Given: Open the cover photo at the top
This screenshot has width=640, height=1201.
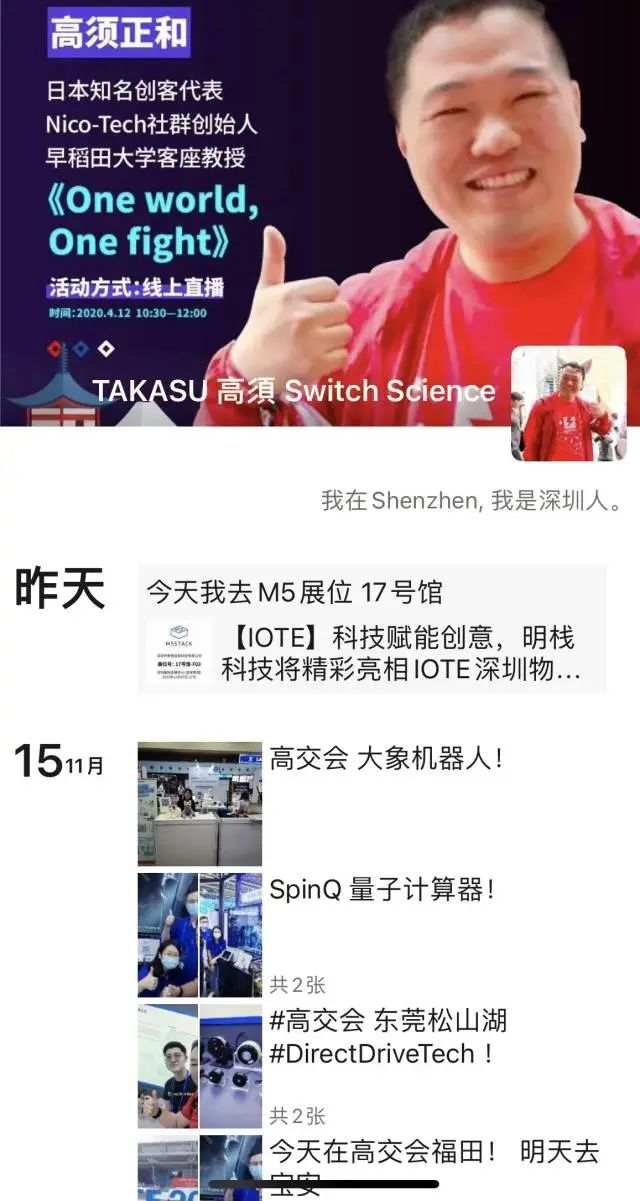Looking at the screenshot, I should pos(320,212).
